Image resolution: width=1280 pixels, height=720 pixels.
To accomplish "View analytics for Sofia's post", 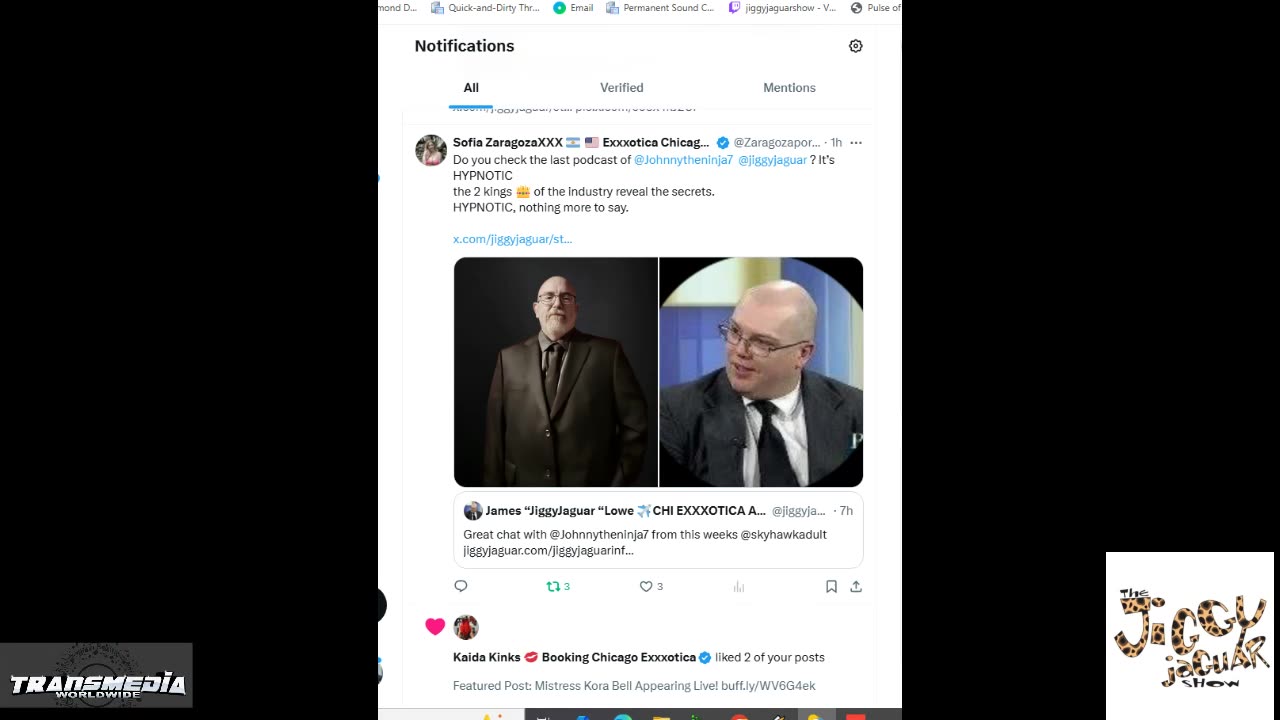I will pos(739,587).
